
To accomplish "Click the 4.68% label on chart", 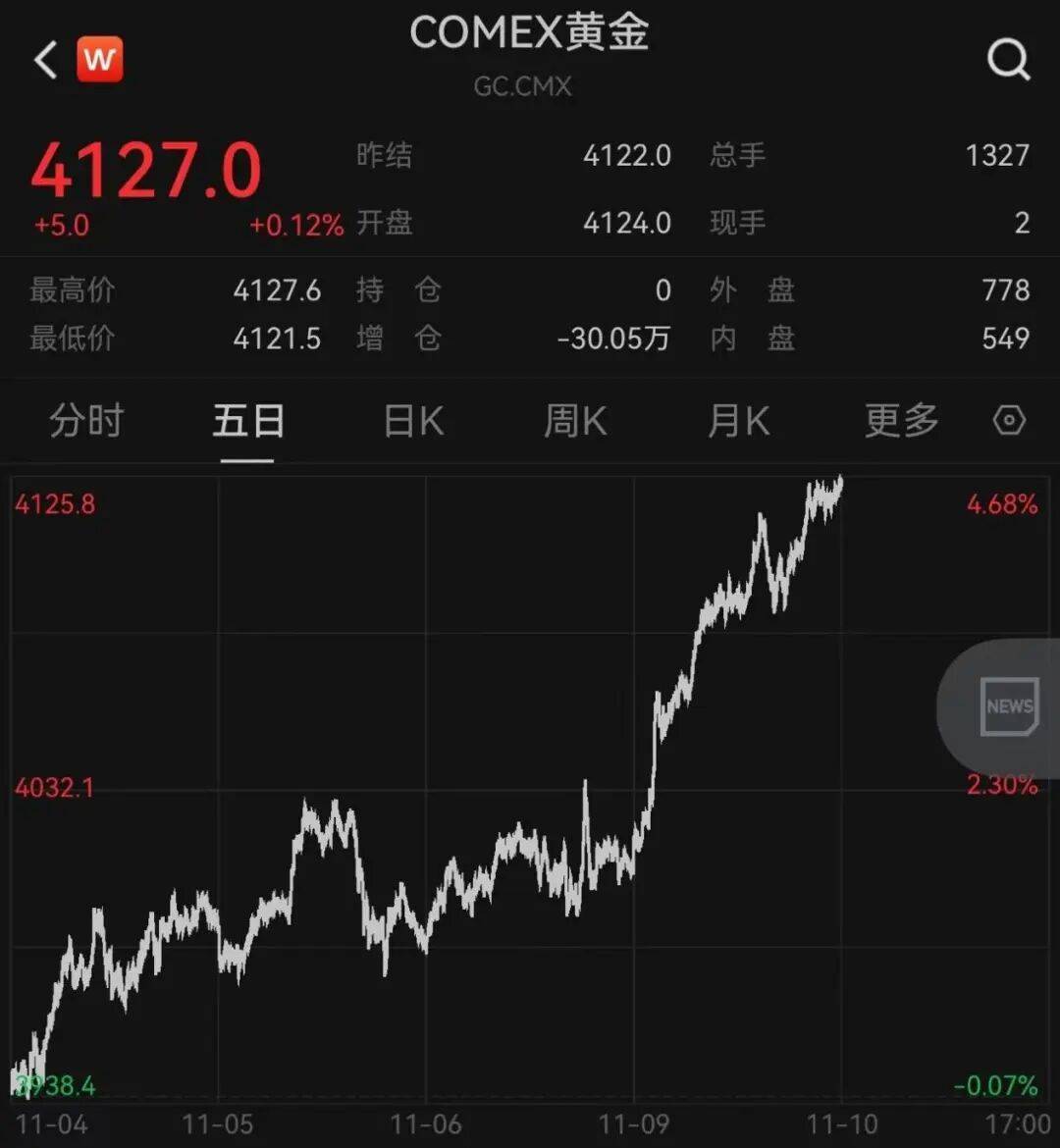I will click(1003, 504).
